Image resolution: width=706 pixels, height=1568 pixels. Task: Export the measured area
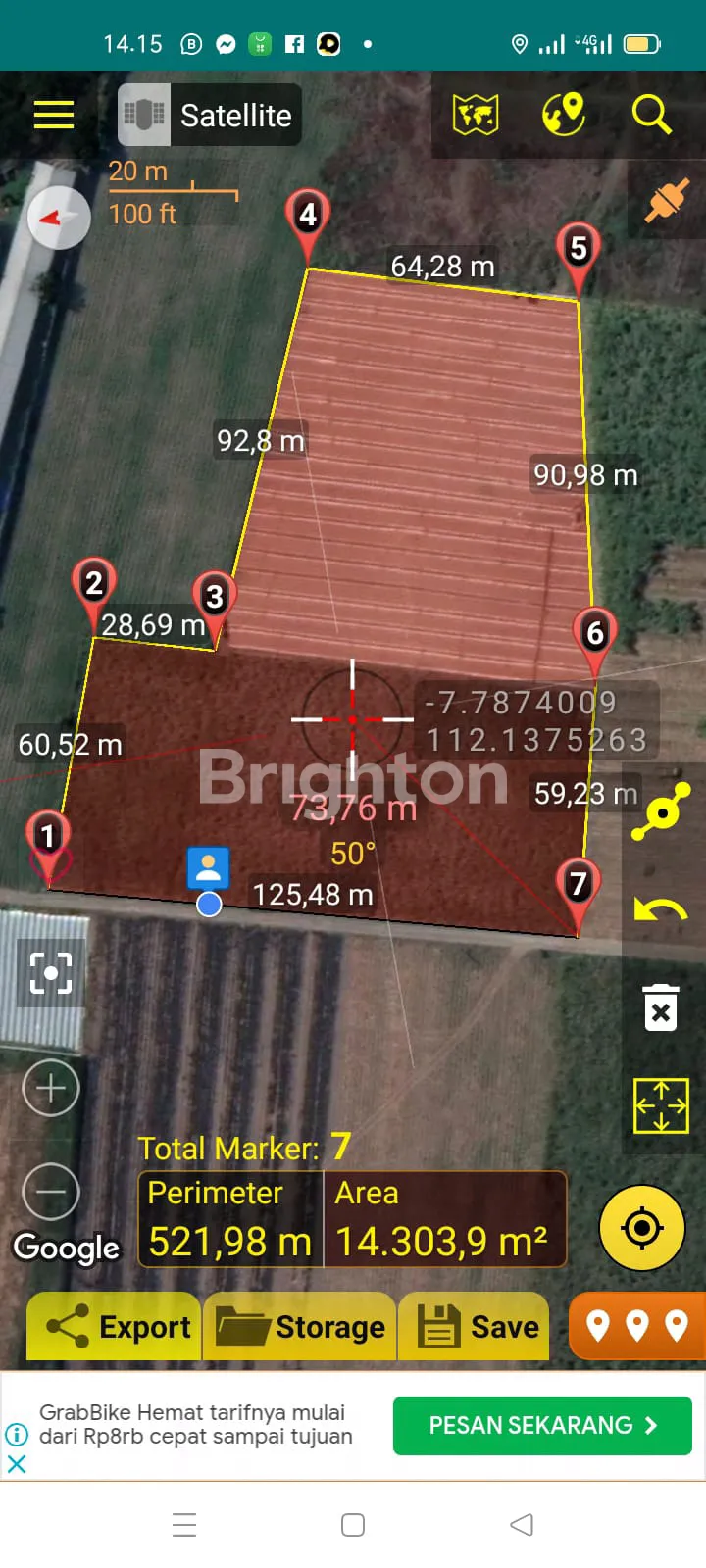click(x=115, y=1327)
